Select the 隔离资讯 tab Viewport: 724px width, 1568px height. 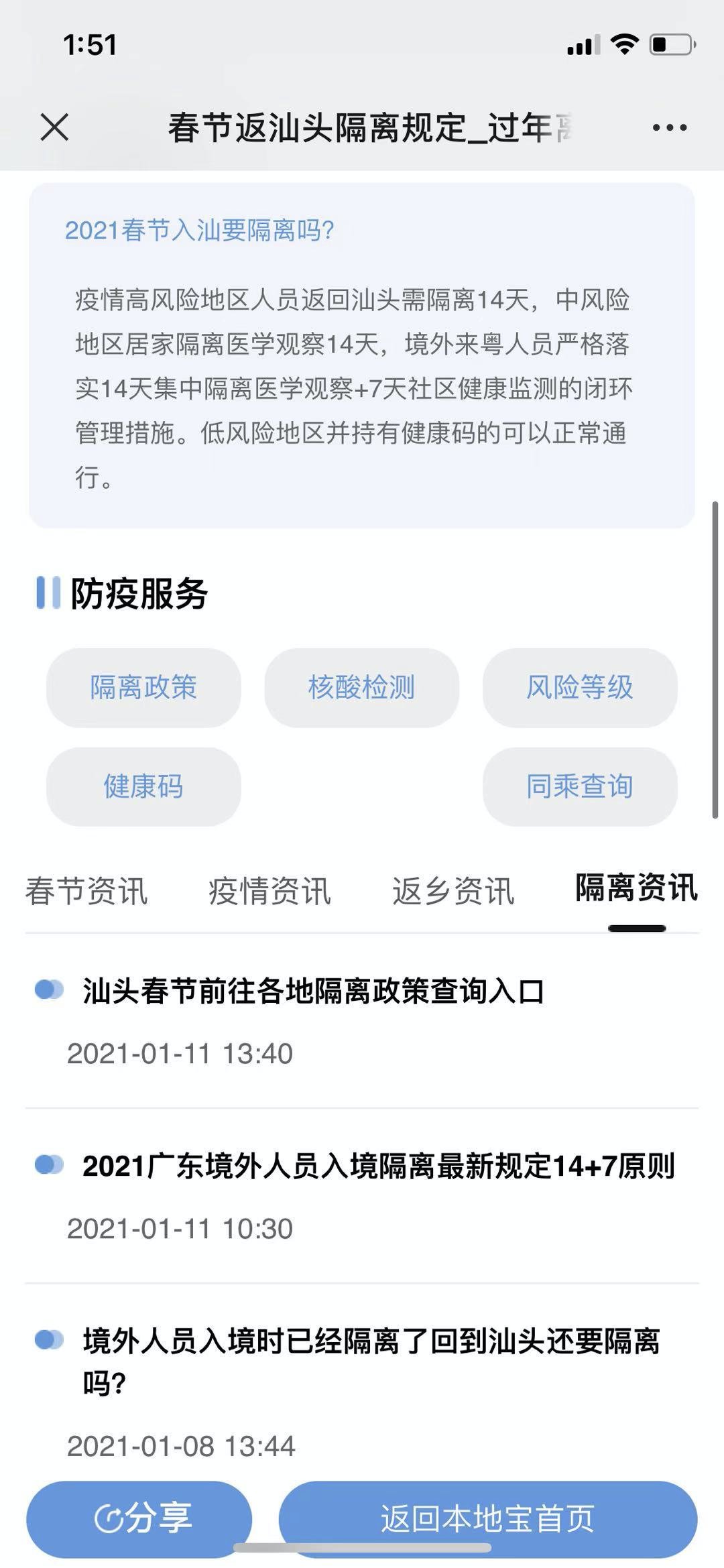(x=636, y=888)
